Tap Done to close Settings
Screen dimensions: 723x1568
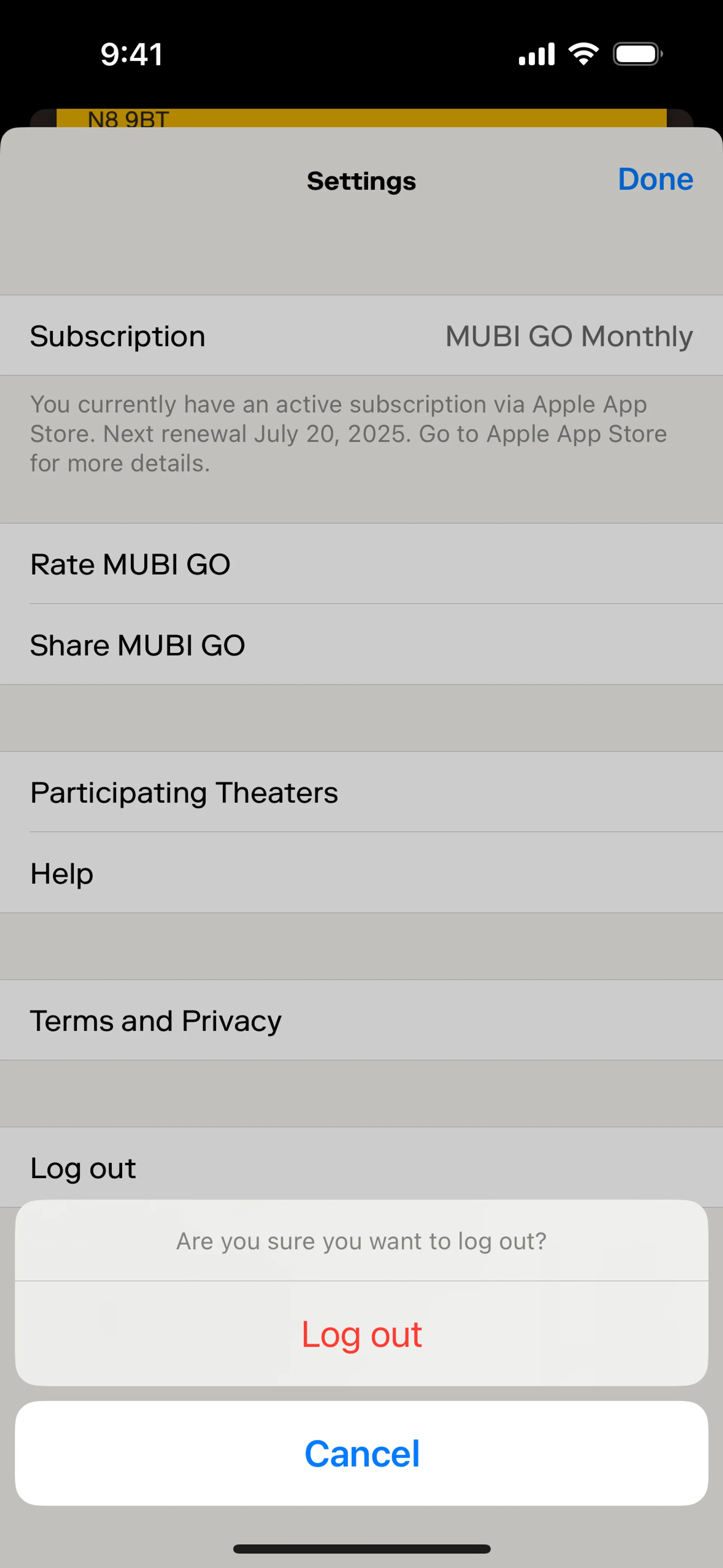(655, 180)
